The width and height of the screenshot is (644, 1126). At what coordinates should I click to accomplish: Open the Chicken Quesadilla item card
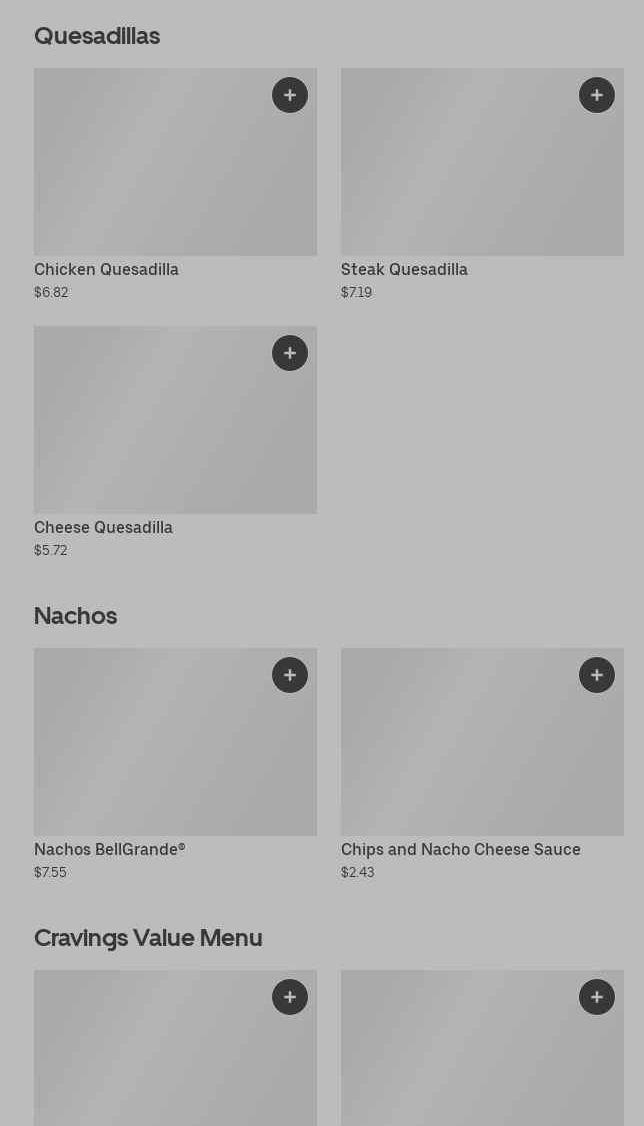click(x=175, y=185)
